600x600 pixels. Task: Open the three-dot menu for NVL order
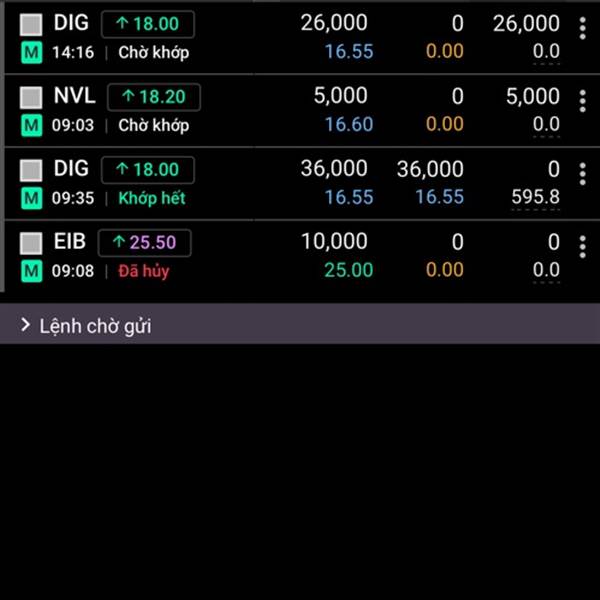click(583, 101)
